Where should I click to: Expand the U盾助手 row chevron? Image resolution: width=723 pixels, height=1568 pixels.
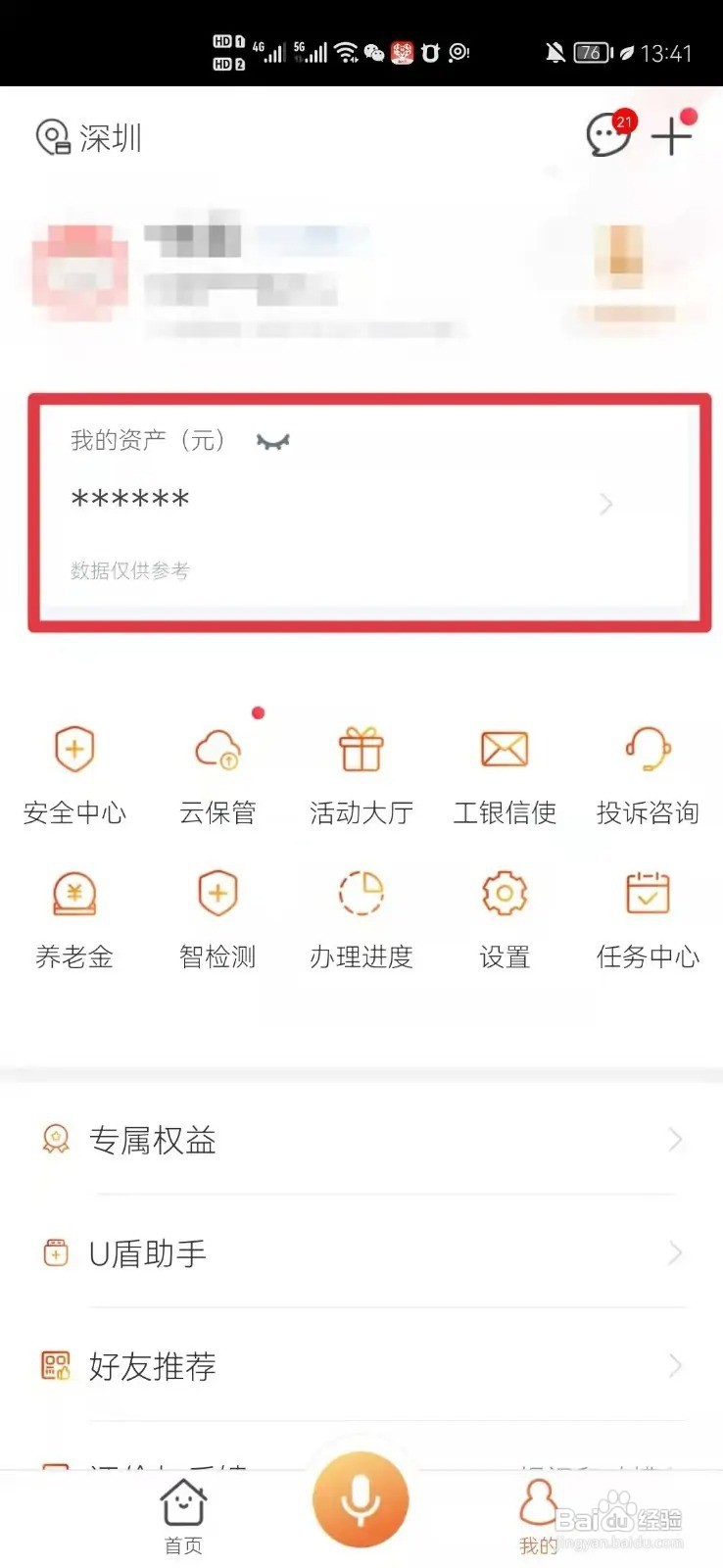point(674,1252)
